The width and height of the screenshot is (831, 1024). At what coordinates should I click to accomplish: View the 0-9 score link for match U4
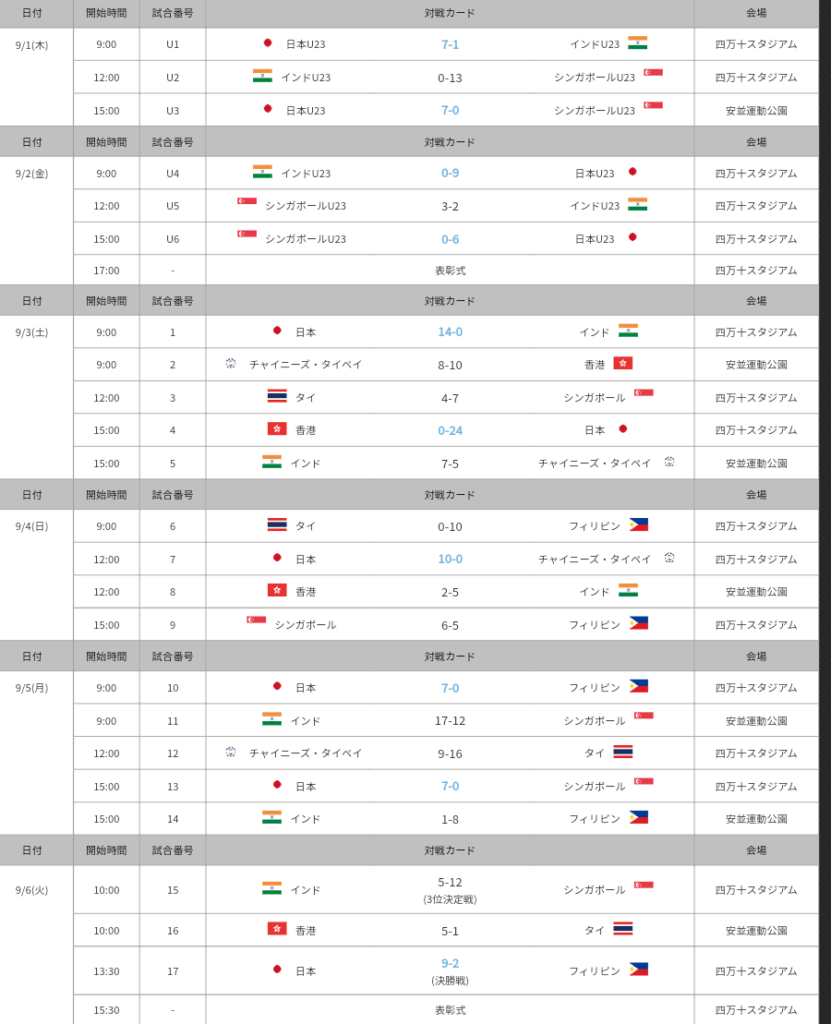click(450, 173)
